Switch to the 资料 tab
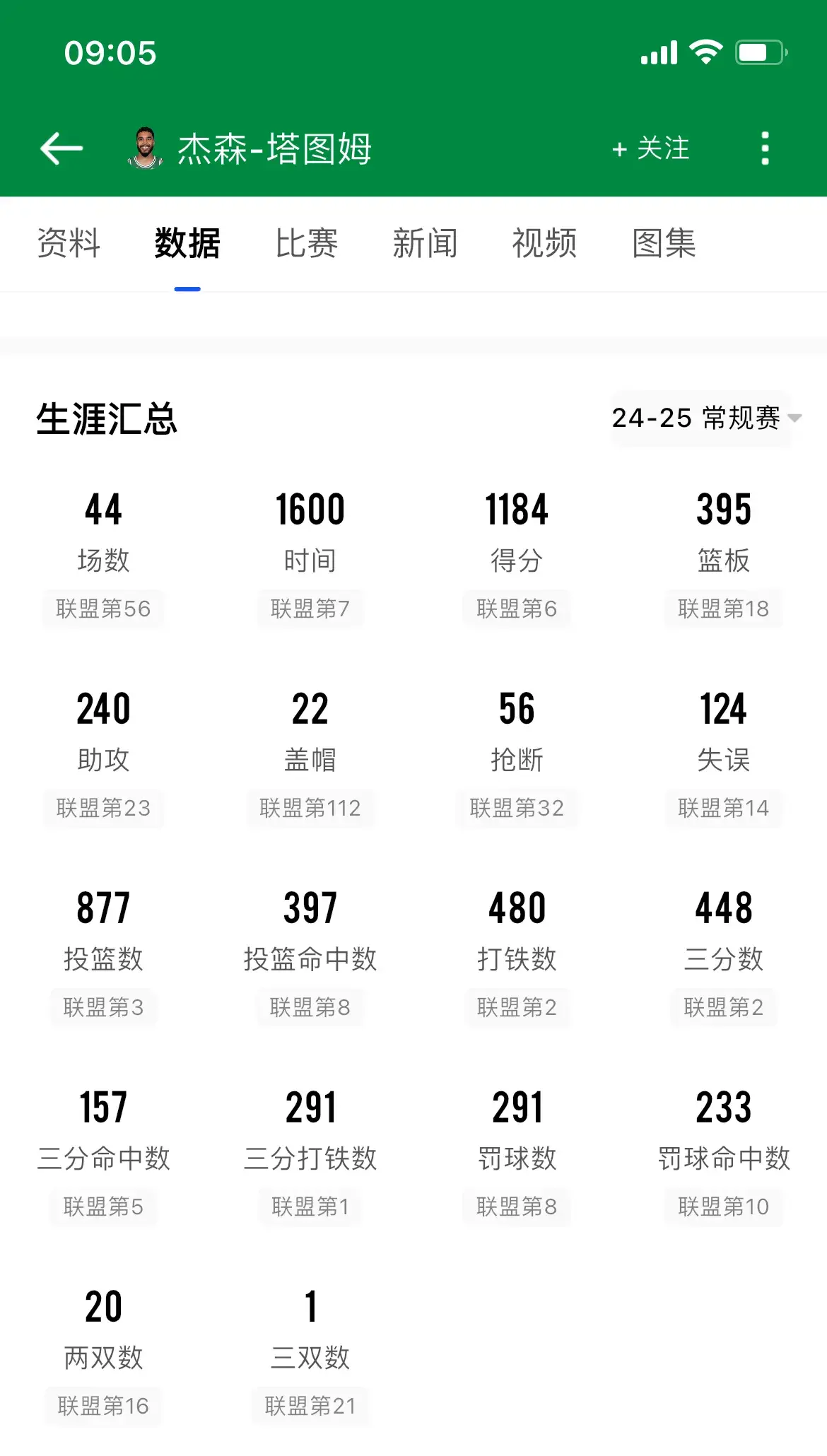This screenshot has width=827, height=1456. tap(69, 244)
